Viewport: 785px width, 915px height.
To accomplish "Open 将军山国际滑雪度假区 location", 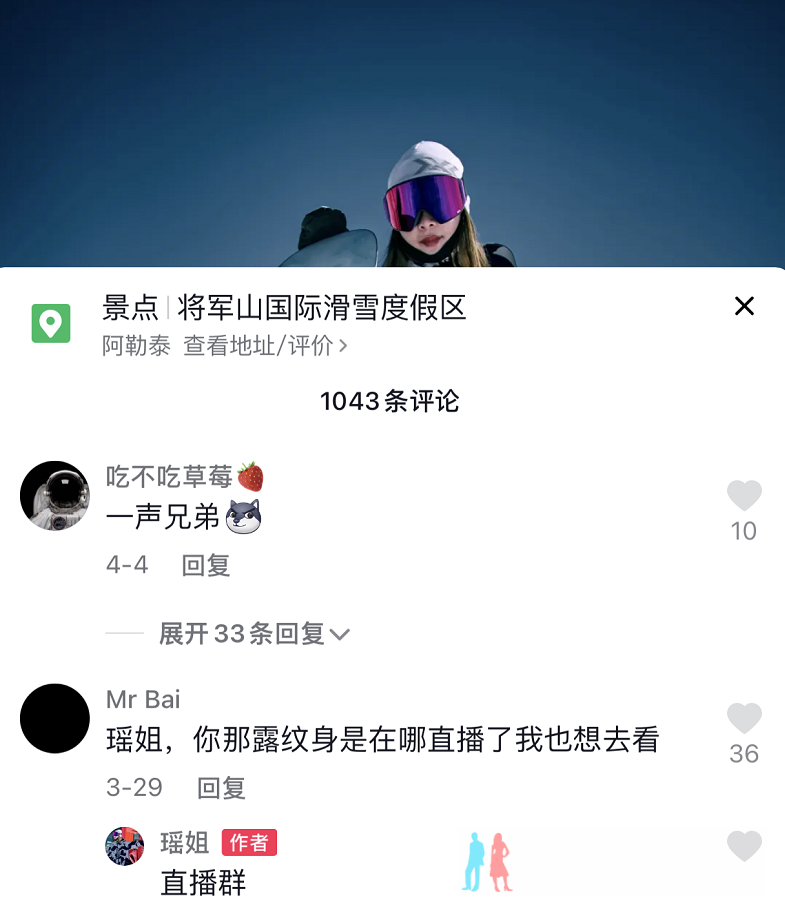I will [322, 307].
